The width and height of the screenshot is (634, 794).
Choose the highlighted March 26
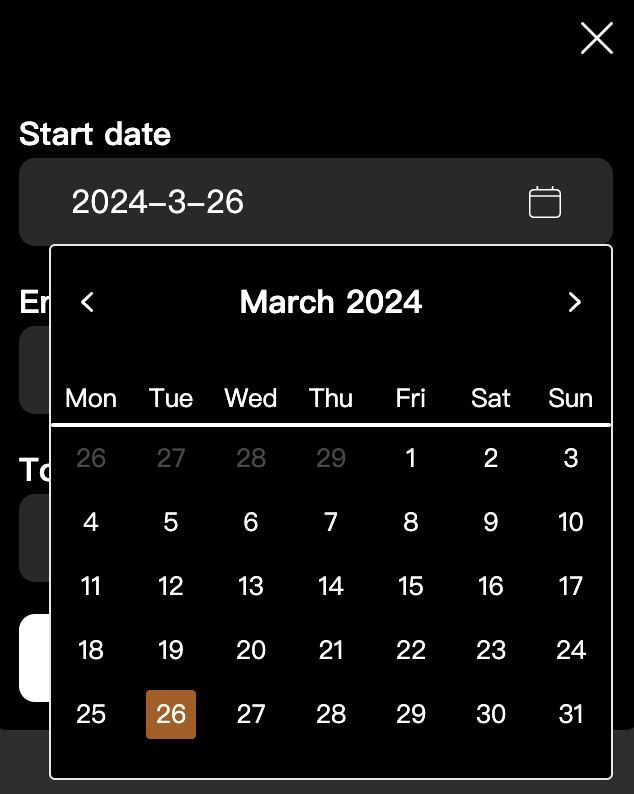(171, 714)
